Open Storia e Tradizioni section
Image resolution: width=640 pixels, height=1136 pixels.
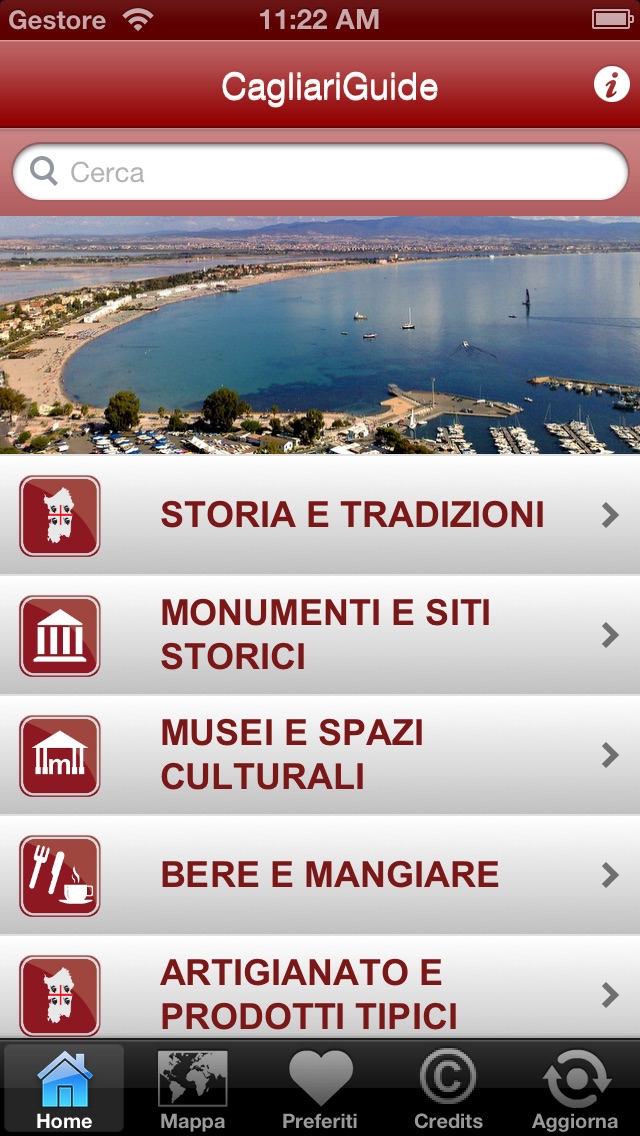pyautogui.click(x=320, y=514)
